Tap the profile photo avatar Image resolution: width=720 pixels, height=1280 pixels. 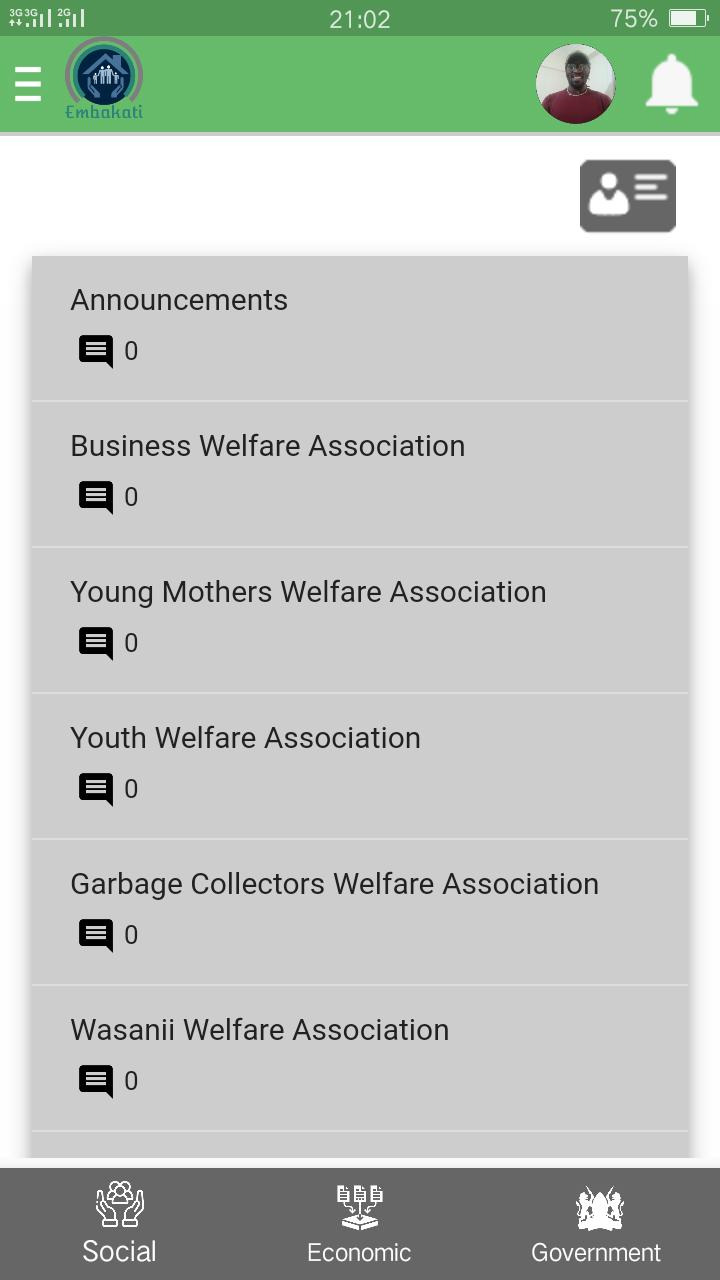coord(575,84)
